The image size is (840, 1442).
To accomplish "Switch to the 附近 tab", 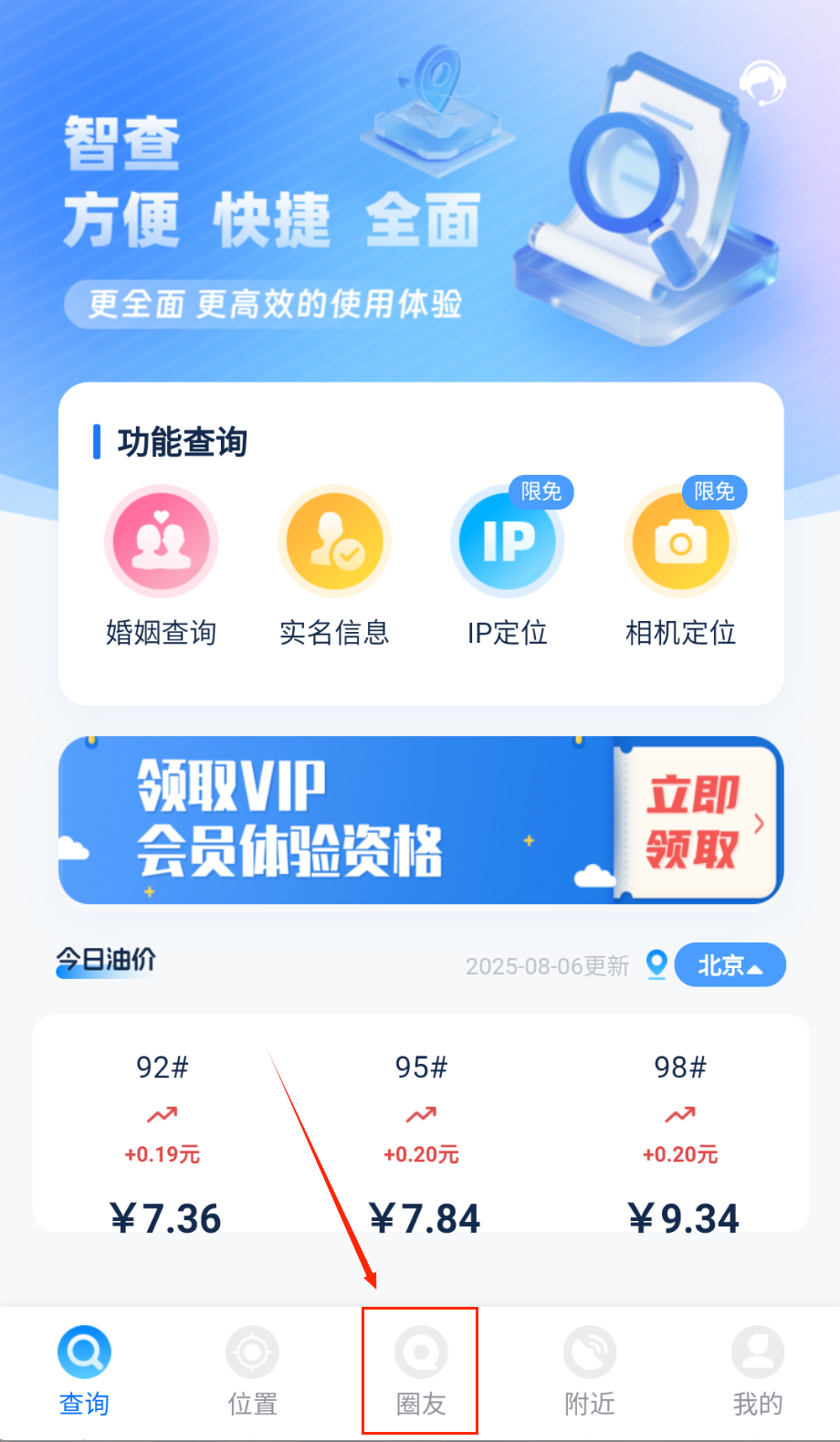I will pos(589,1370).
